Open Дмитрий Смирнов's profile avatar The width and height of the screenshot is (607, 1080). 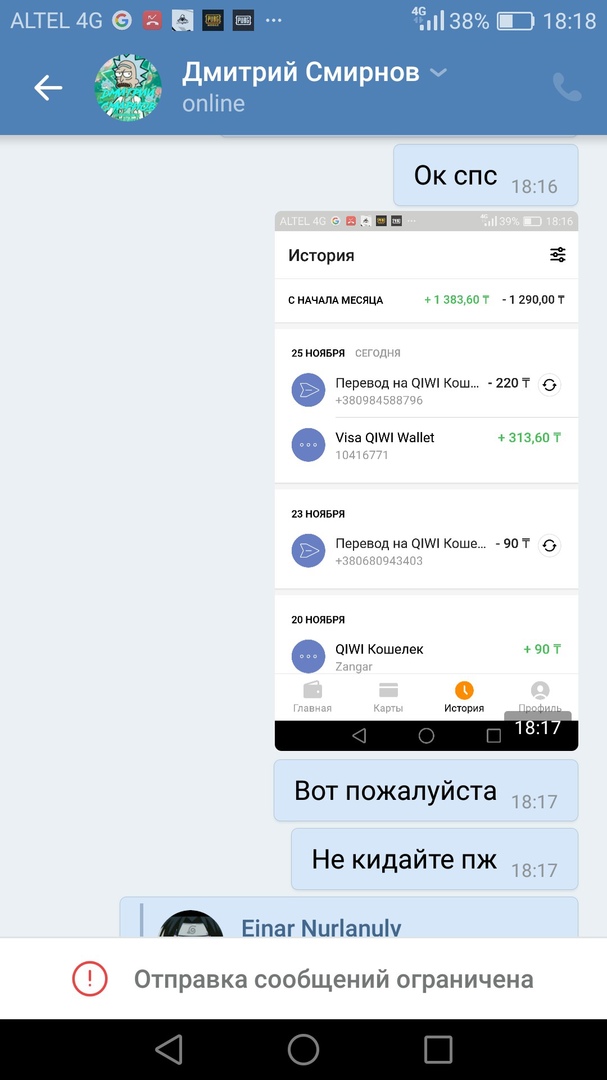[128, 88]
